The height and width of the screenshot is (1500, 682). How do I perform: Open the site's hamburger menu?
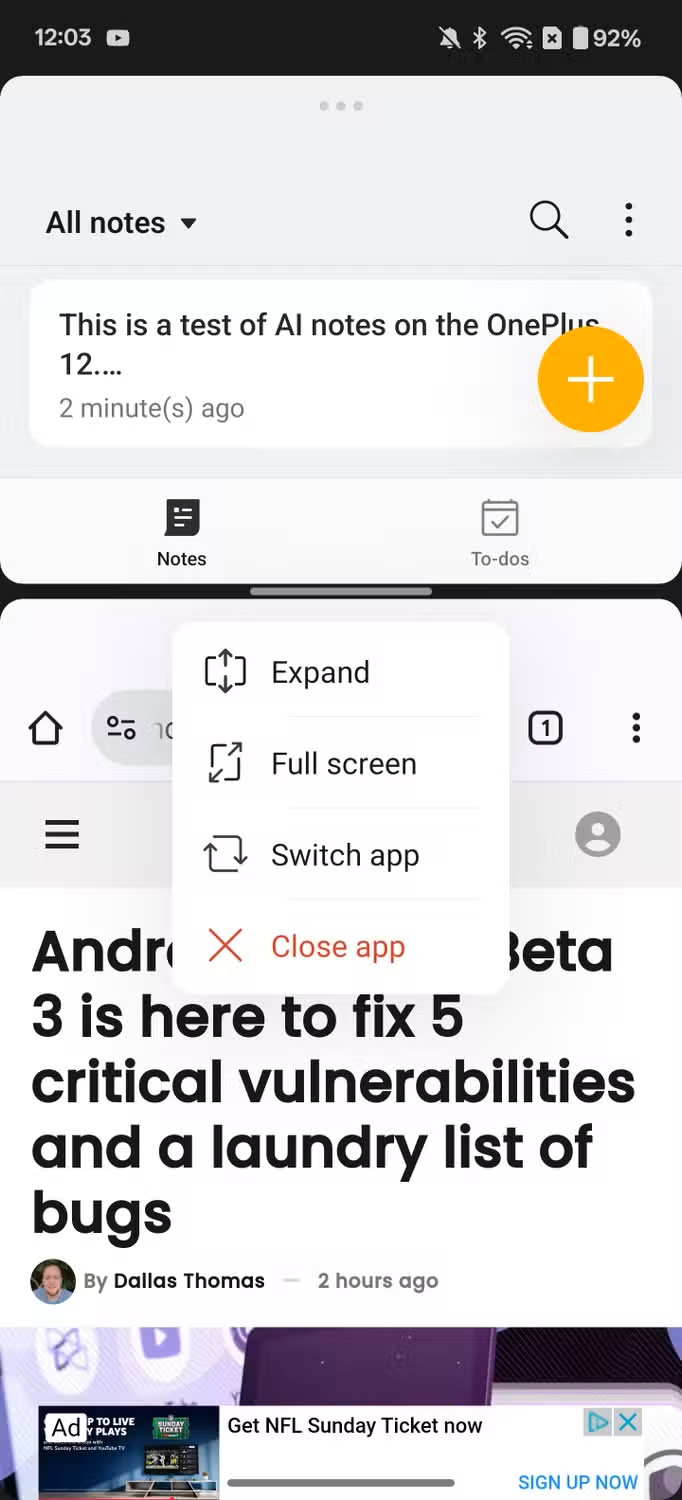tap(62, 834)
